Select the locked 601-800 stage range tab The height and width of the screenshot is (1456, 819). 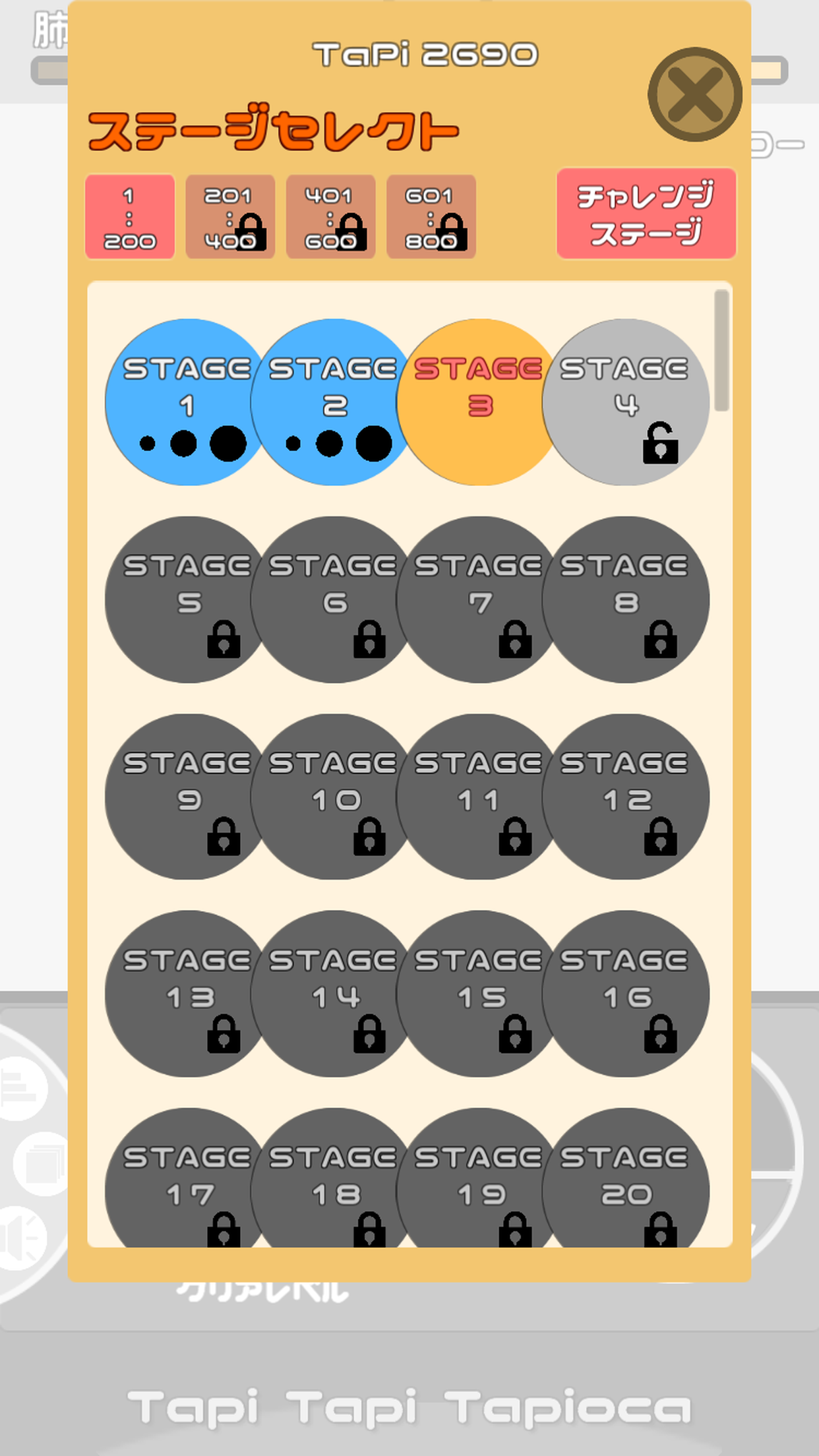pyautogui.click(x=431, y=217)
